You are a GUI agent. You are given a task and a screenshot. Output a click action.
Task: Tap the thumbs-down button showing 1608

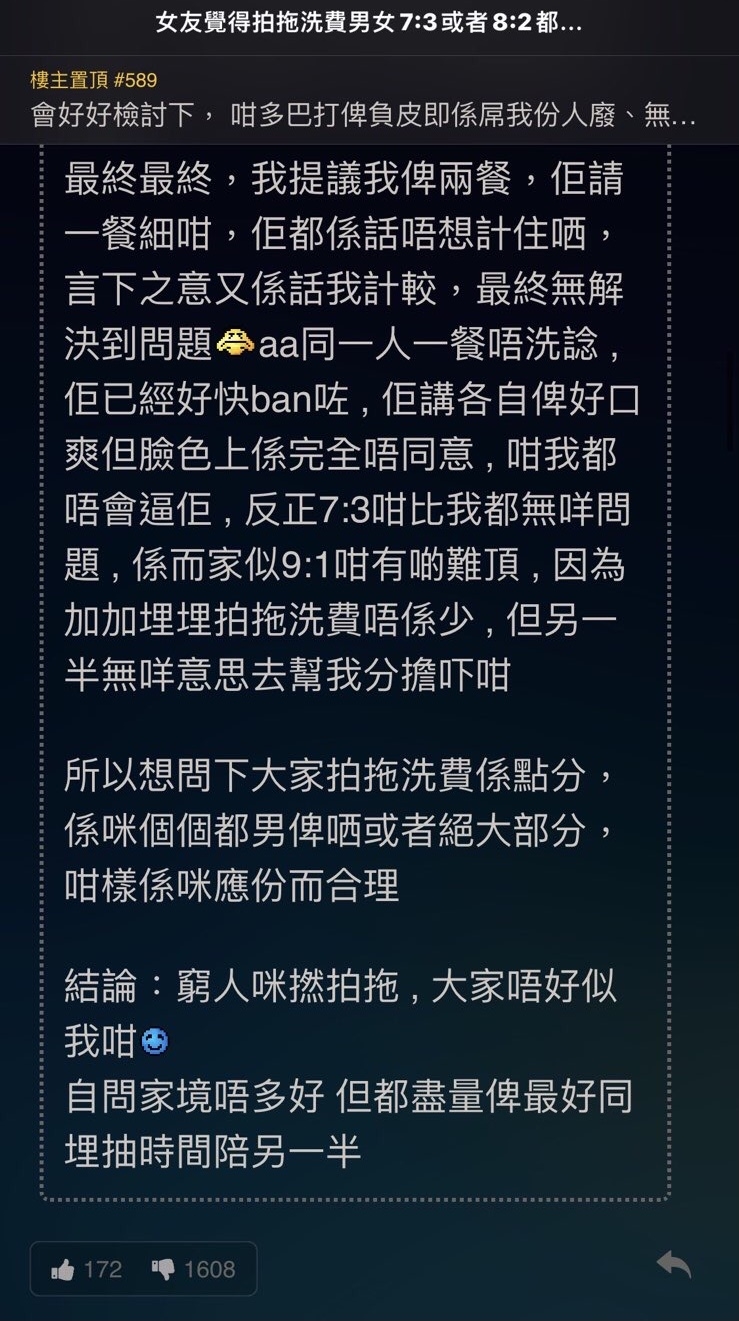[x=193, y=1269]
